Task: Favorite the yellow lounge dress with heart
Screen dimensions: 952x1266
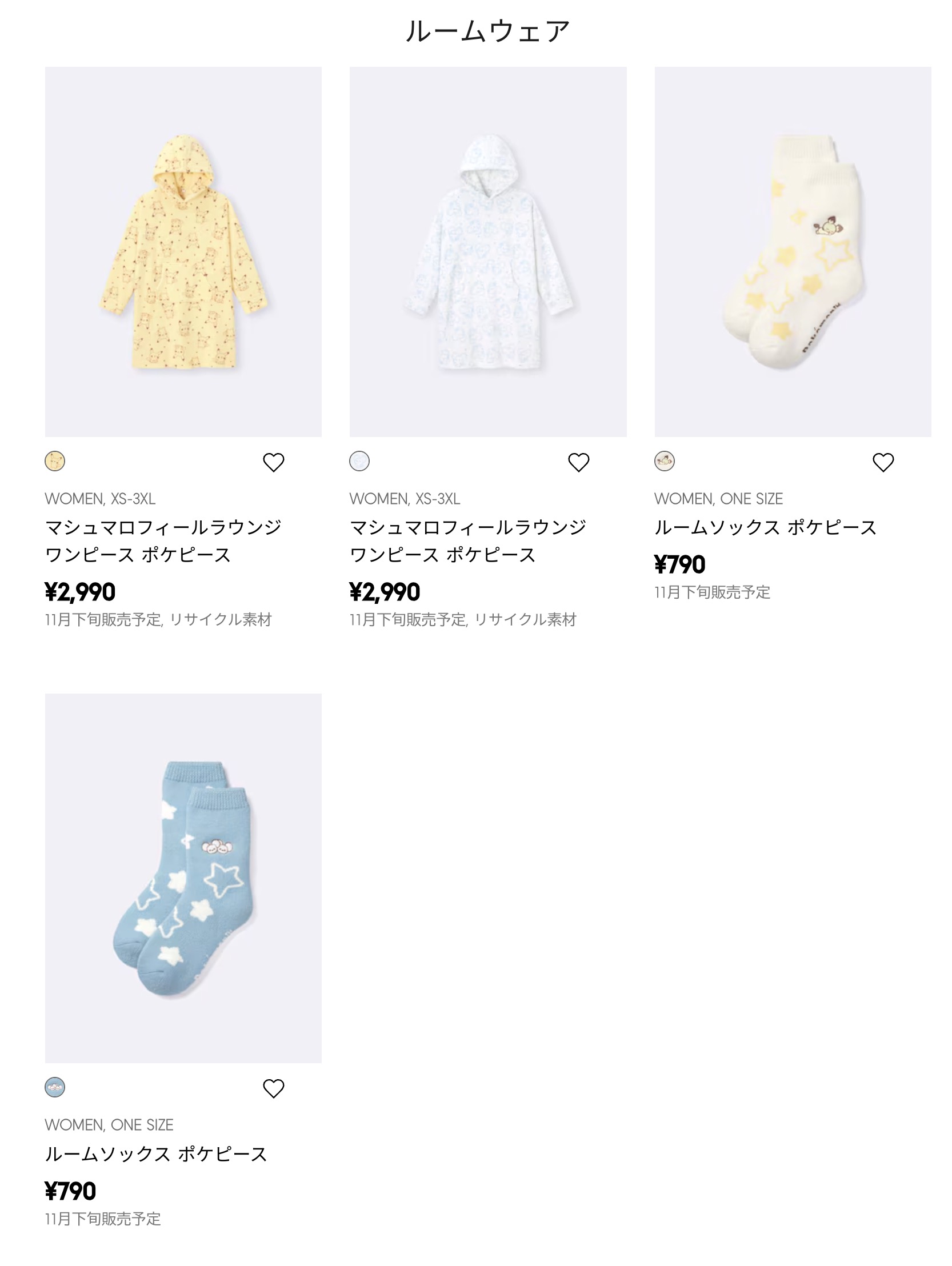Action: tap(274, 462)
